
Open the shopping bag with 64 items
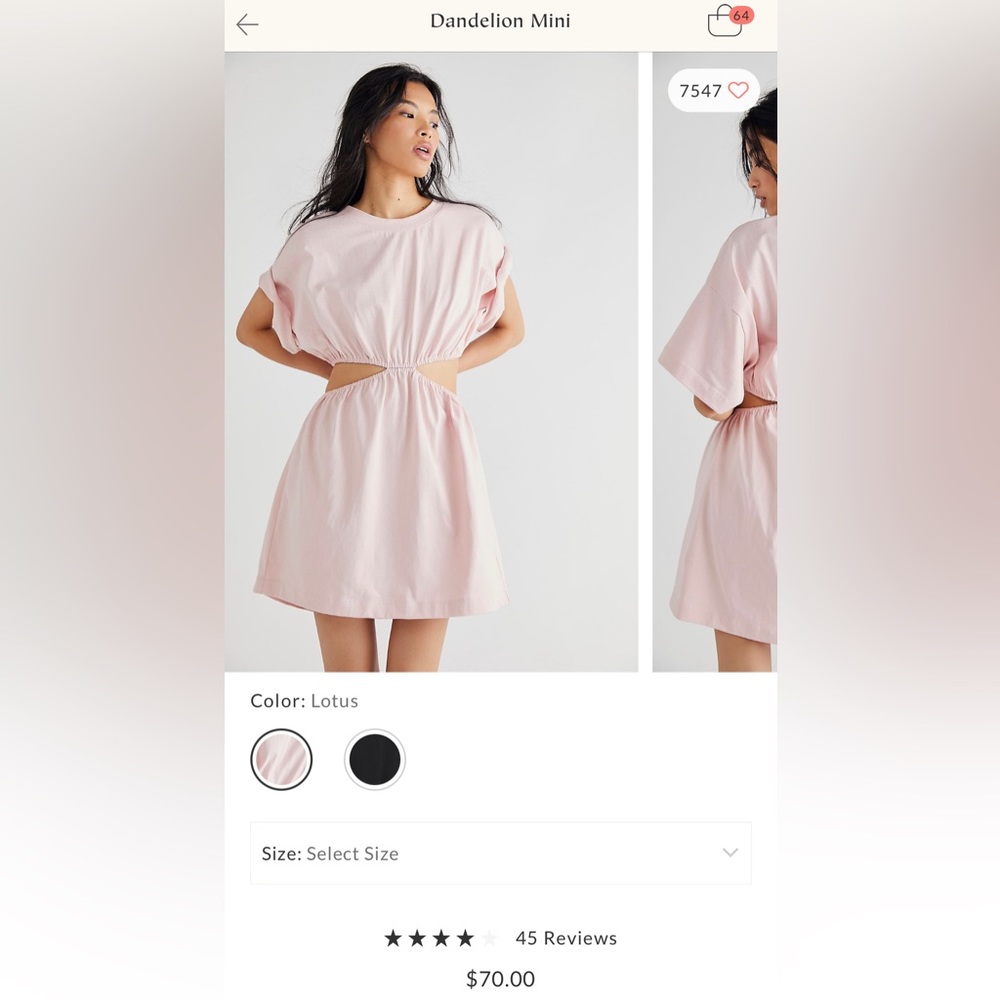pos(727,21)
